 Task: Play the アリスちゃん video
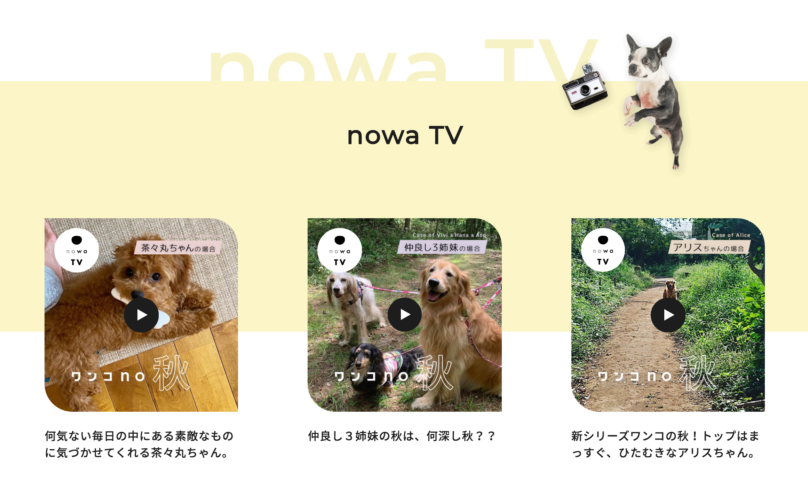[x=667, y=315]
